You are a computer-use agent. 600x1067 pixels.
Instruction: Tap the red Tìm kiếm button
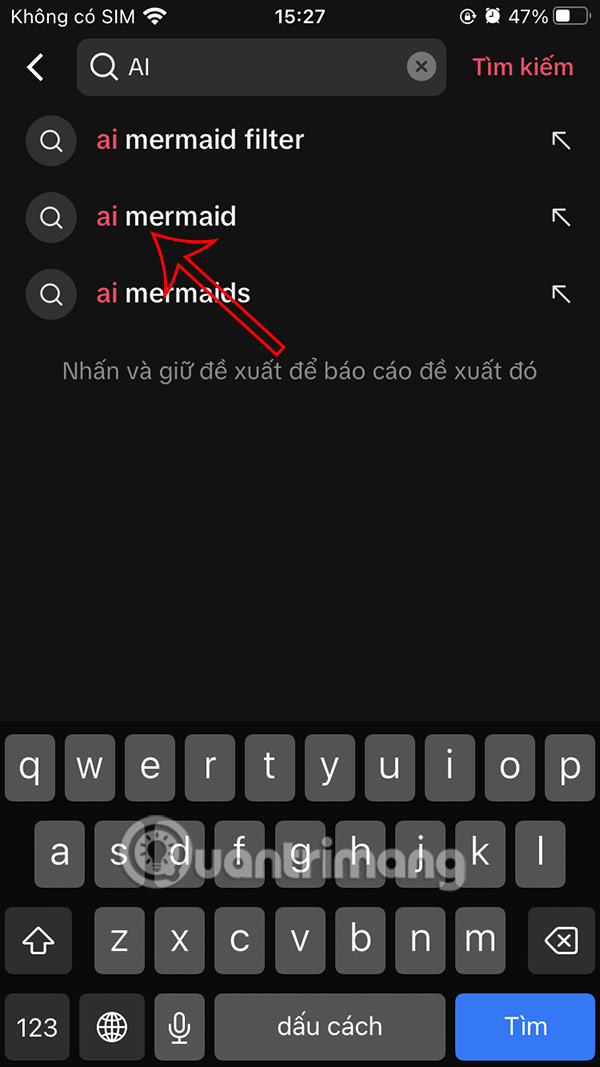523,67
